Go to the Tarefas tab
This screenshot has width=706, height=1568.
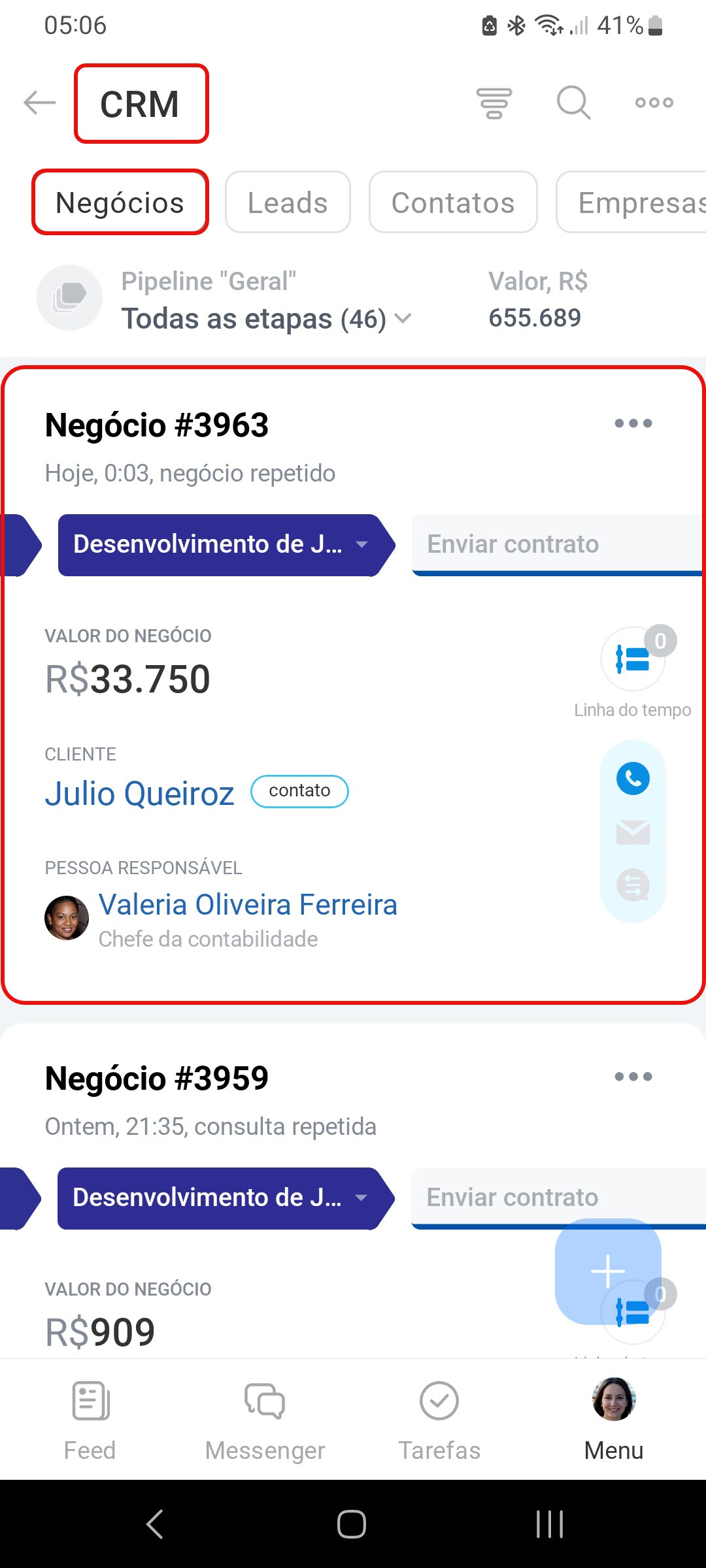(x=439, y=1418)
